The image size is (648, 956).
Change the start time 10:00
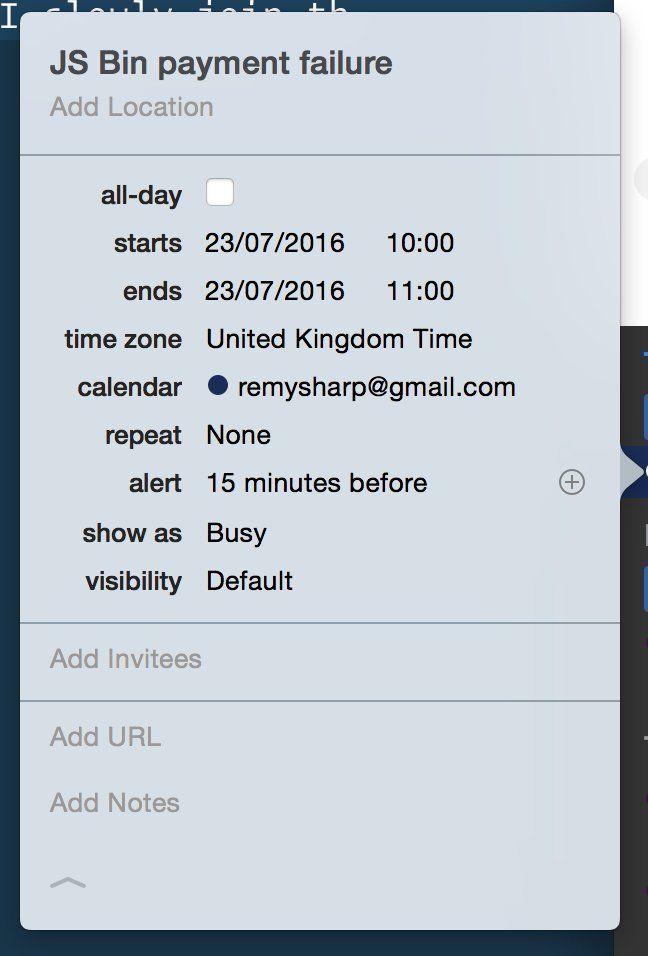pyautogui.click(x=420, y=243)
